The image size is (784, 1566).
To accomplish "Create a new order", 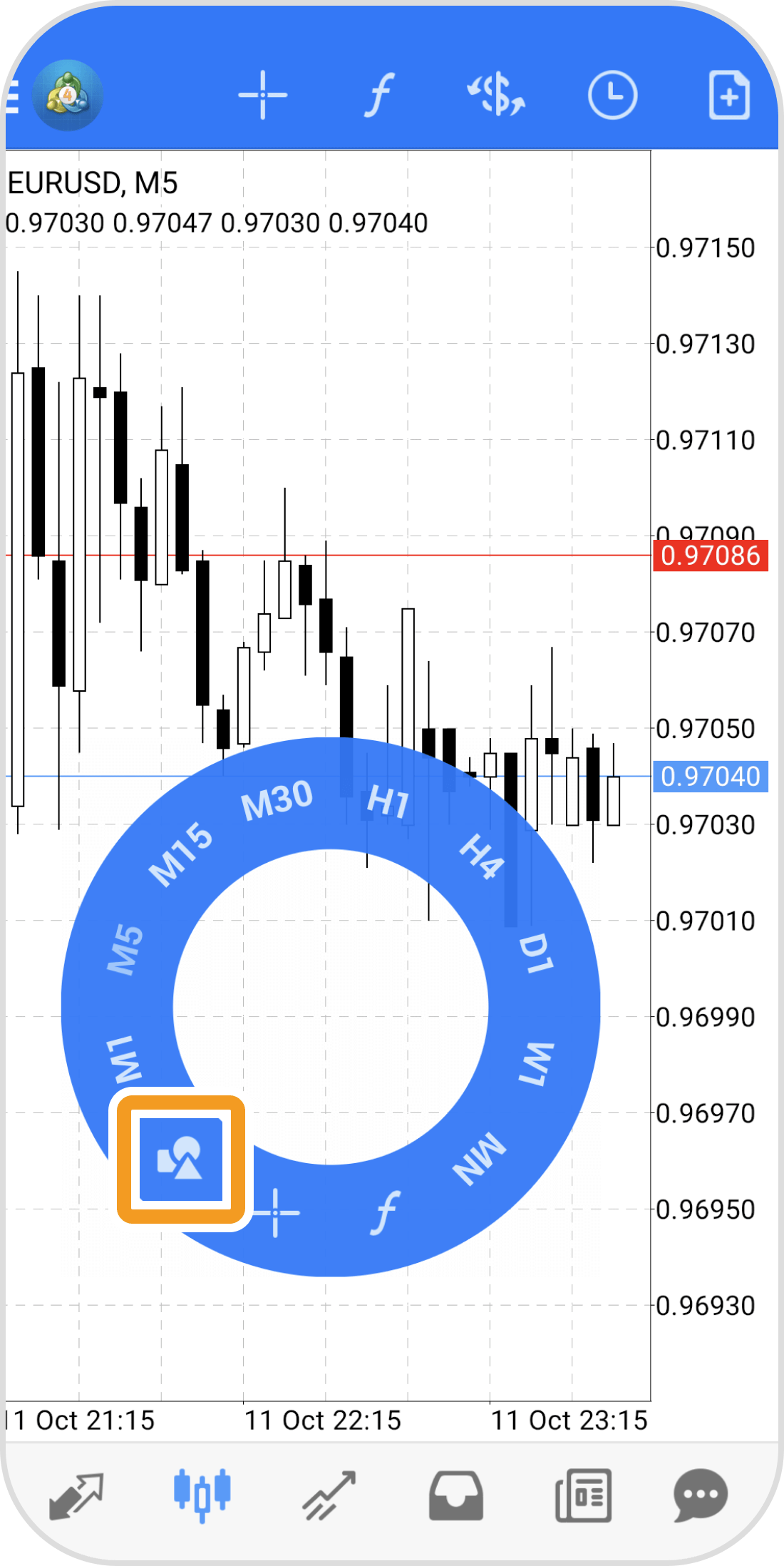I will 729,95.
